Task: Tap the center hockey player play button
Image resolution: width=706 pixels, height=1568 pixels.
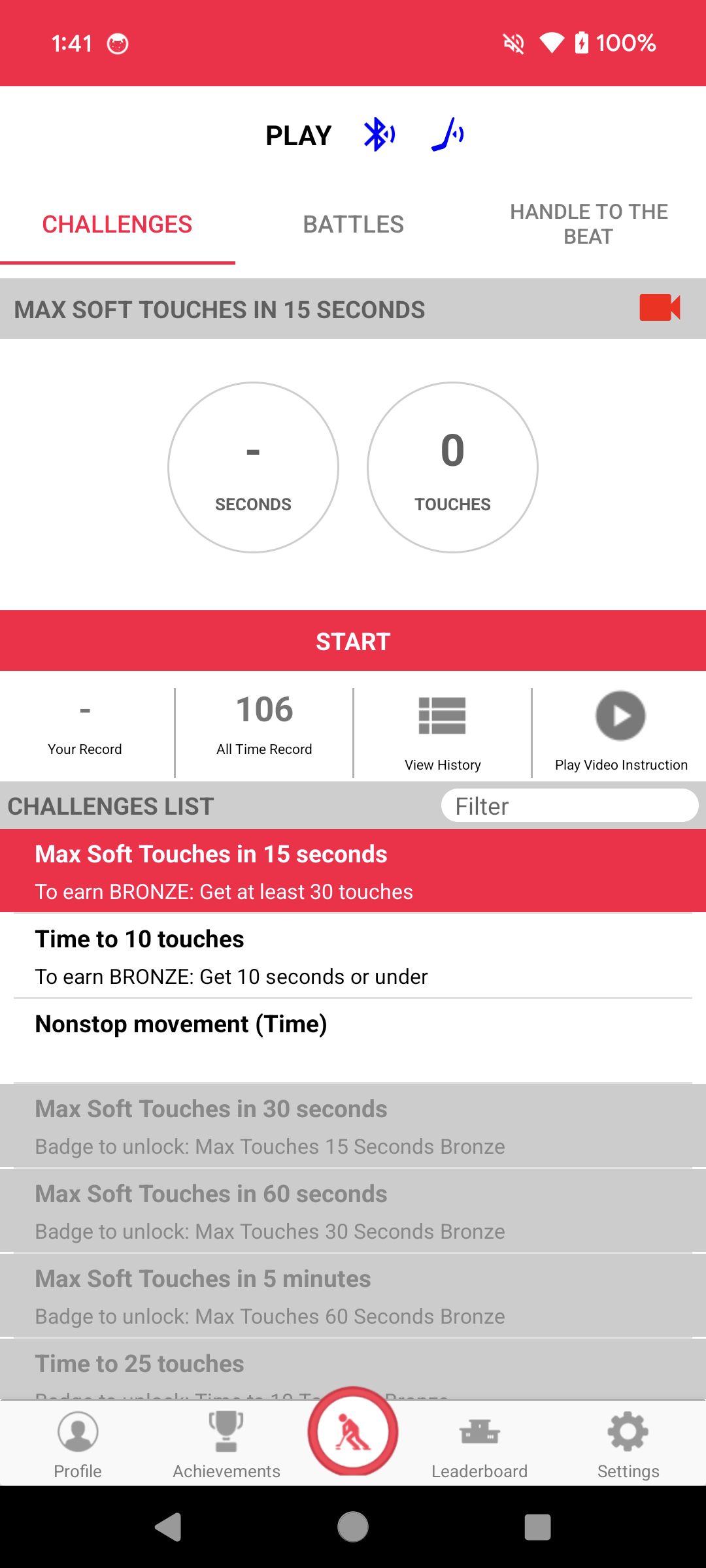Action: click(x=353, y=1432)
